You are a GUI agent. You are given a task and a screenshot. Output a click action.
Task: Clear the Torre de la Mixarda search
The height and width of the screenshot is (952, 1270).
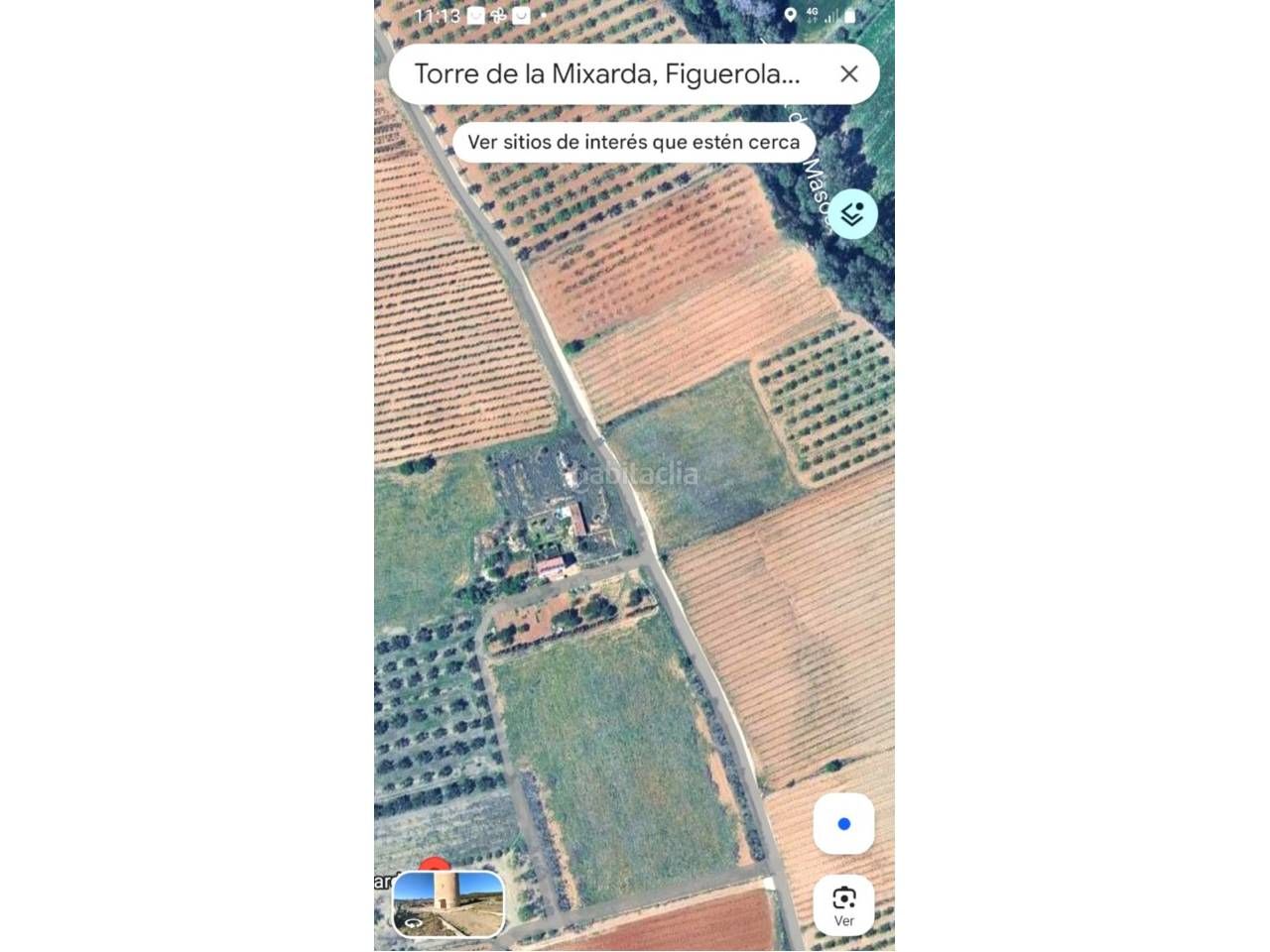coord(848,74)
